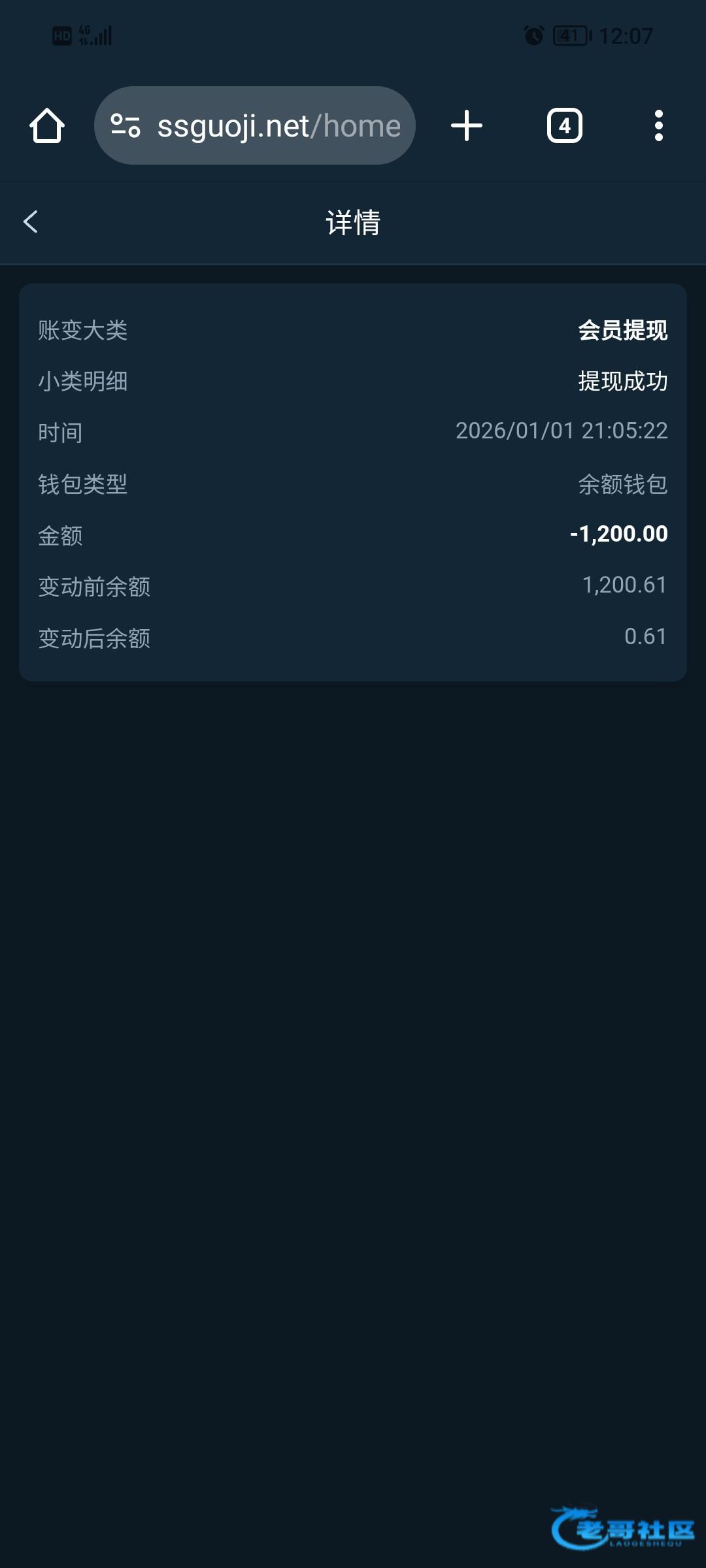The width and height of the screenshot is (706, 1568).
Task: Open the browser overflow menu
Action: 659,125
